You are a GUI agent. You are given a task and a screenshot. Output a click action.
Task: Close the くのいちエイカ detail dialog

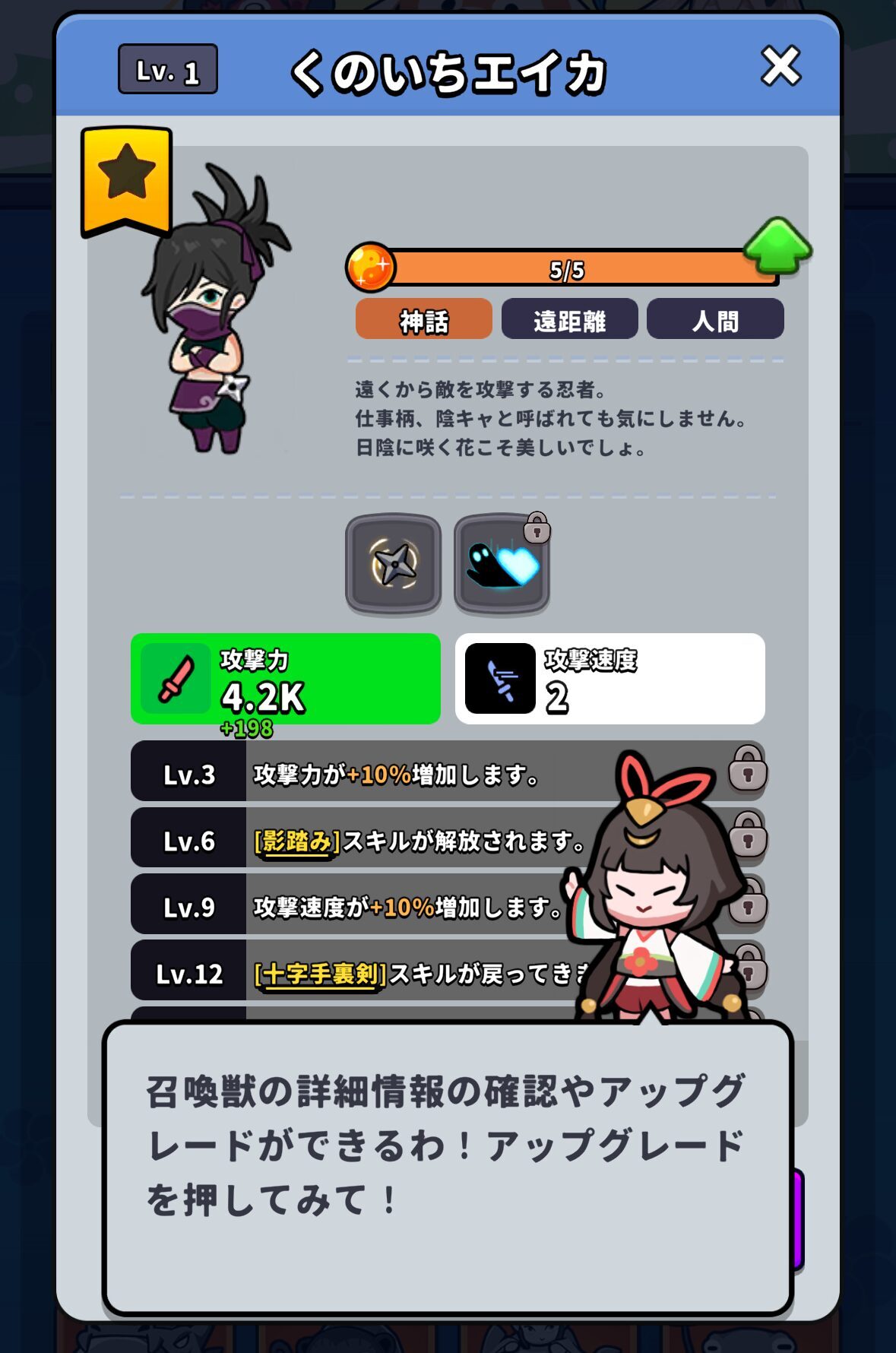(x=780, y=67)
